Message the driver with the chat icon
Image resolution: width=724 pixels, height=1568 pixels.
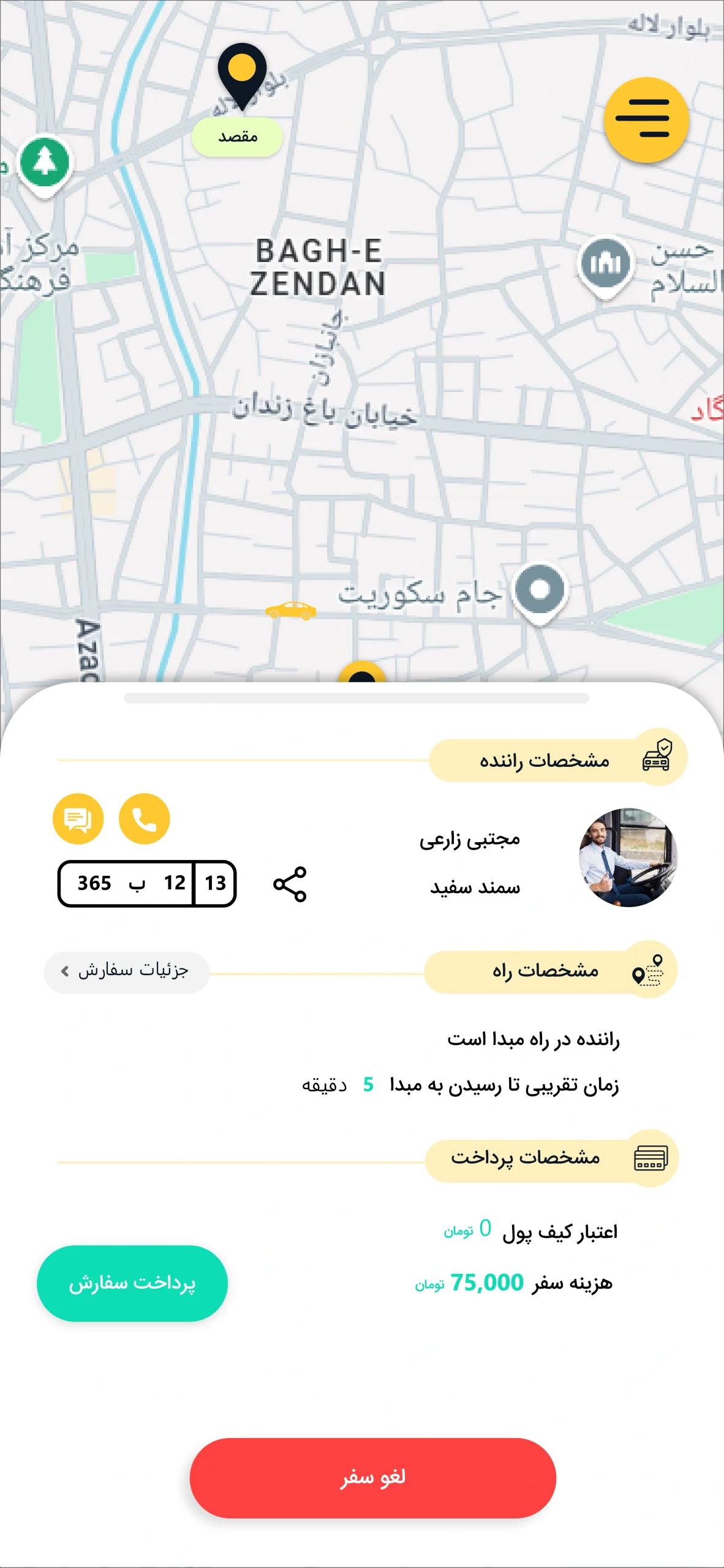(x=78, y=819)
